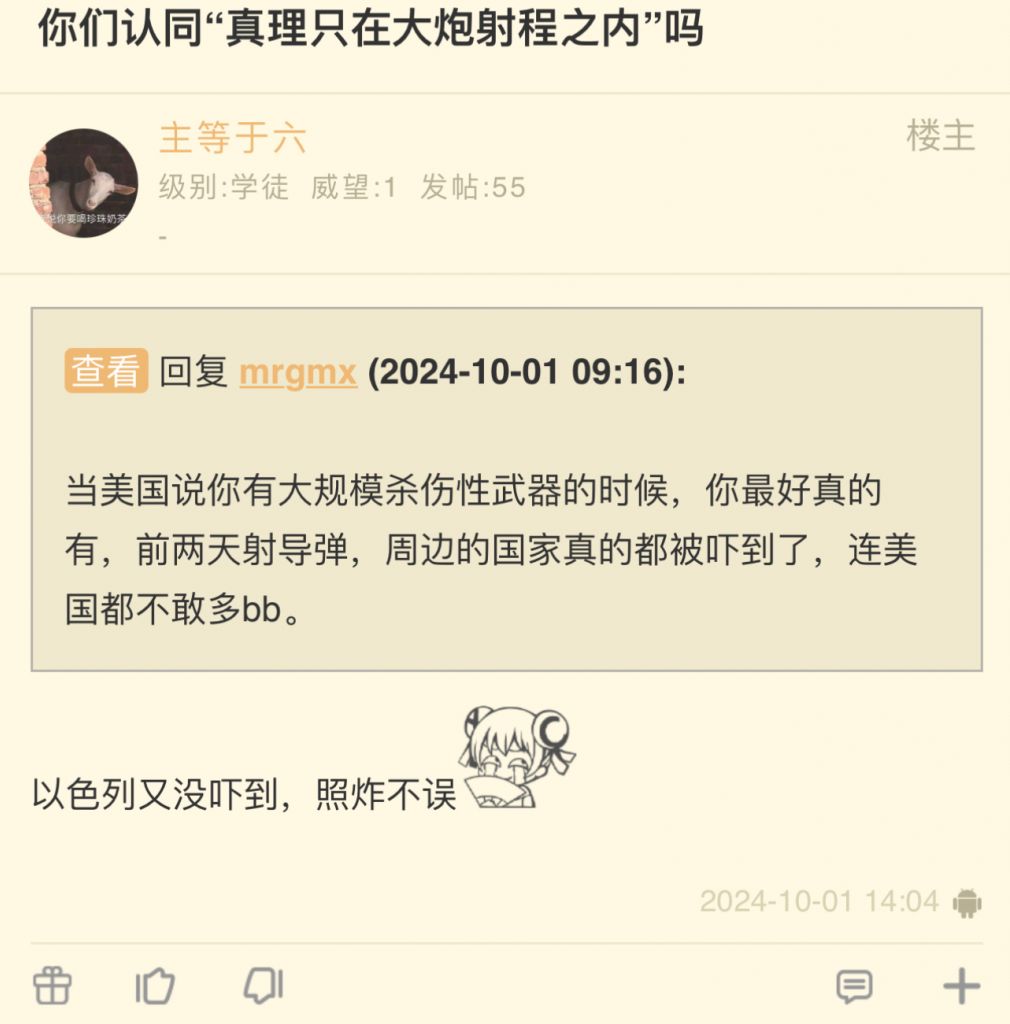This screenshot has width=1010, height=1024.
Task: Downvote this post with the thumbs down
Action: coord(264,986)
